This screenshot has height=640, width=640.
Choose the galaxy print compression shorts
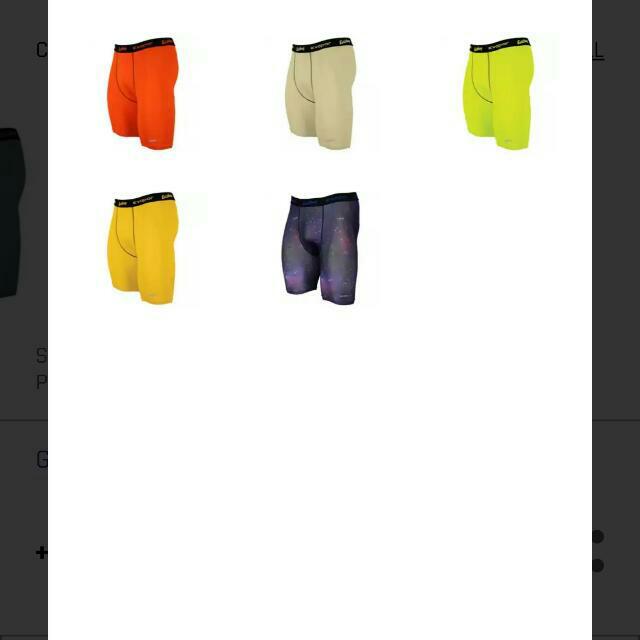click(x=320, y=248)
